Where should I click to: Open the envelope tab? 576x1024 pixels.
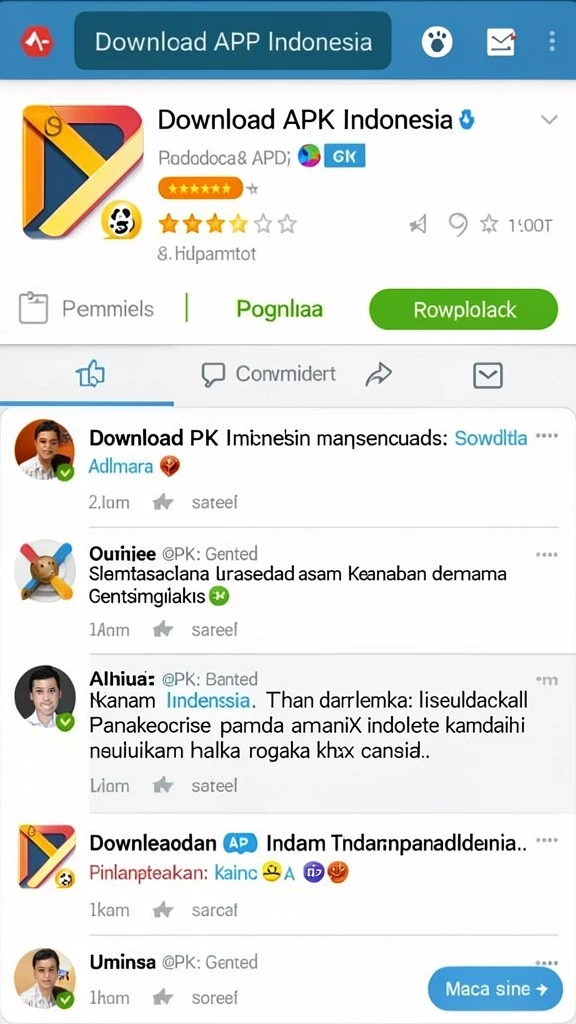tap(488, 375)
